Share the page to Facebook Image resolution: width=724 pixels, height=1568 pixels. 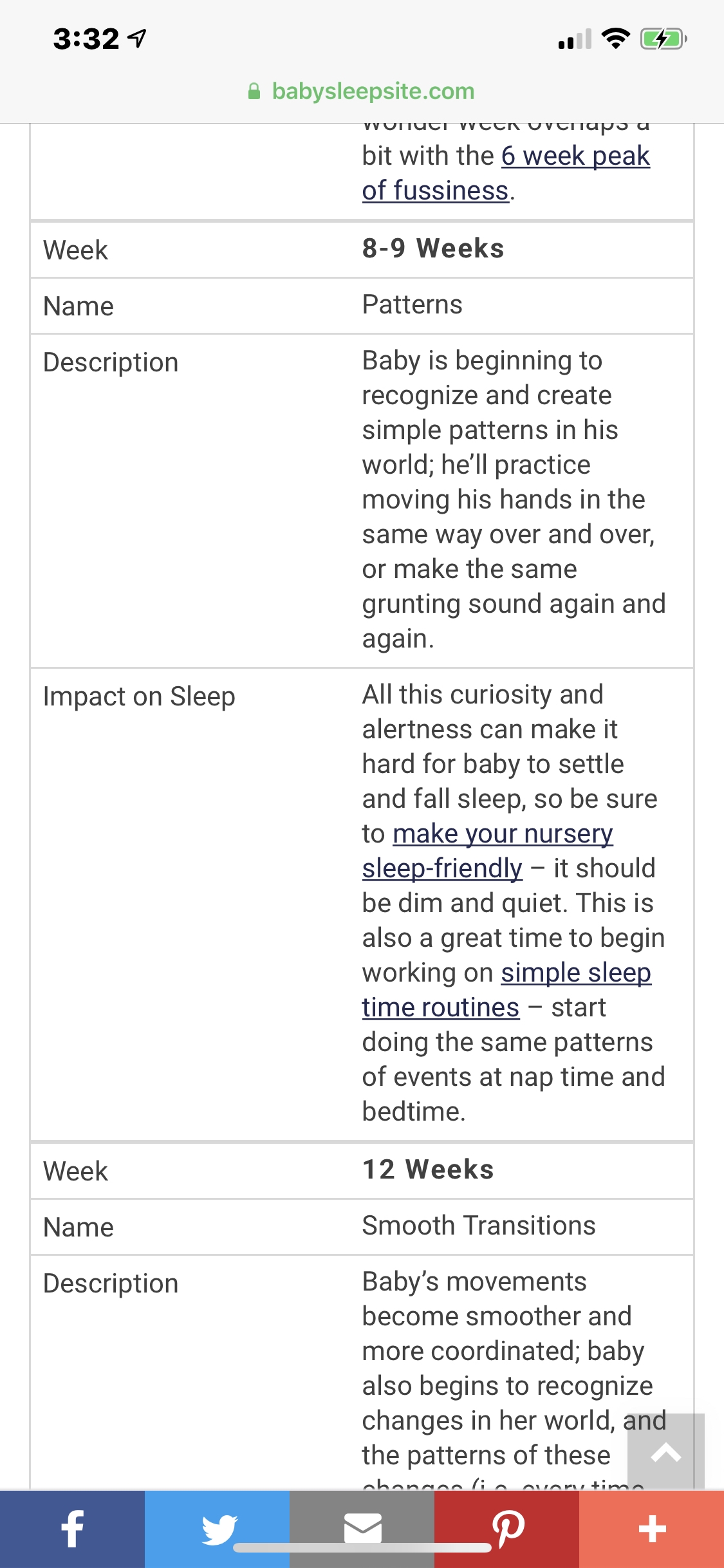(x=72, y=1529)
